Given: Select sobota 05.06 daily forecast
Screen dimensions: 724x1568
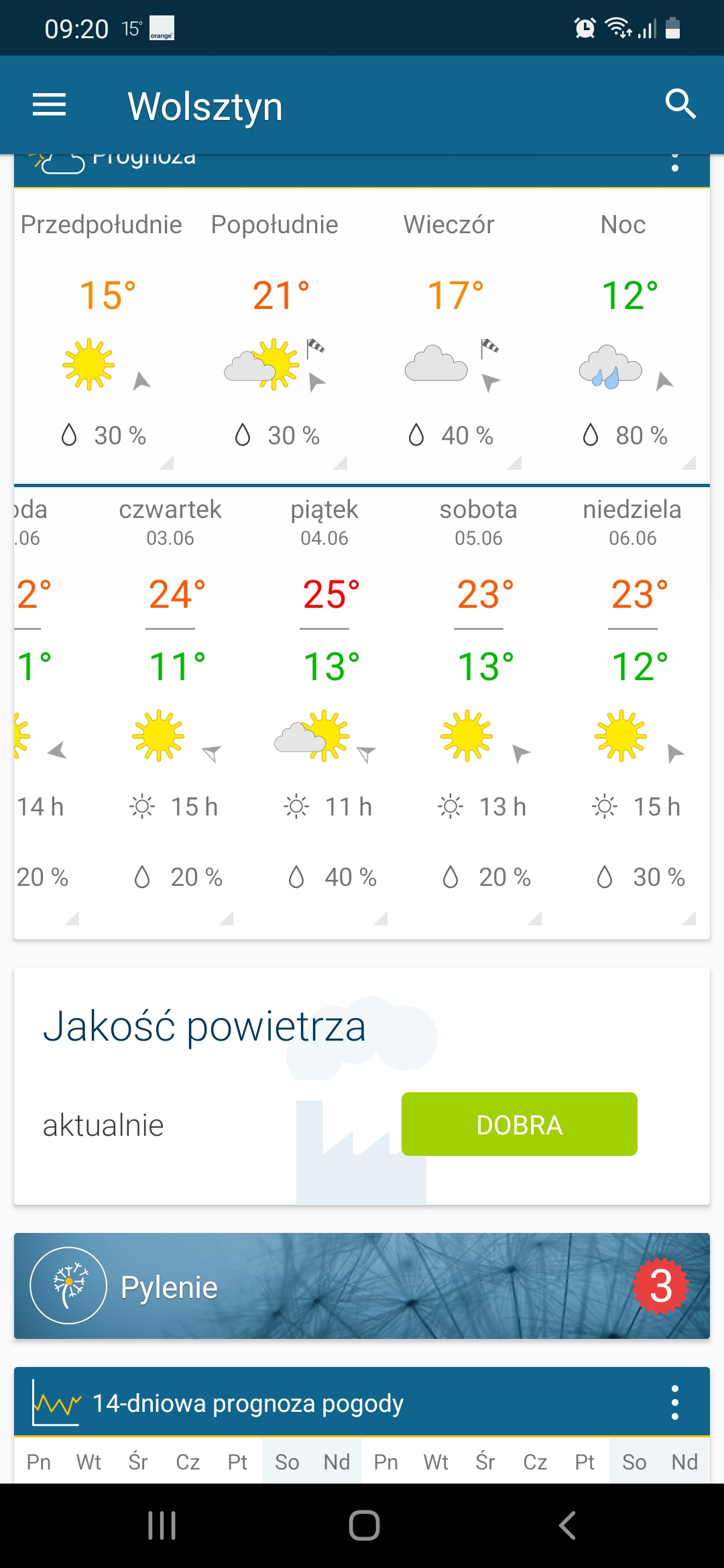Looking at the screenshot, I should [479, 704].
